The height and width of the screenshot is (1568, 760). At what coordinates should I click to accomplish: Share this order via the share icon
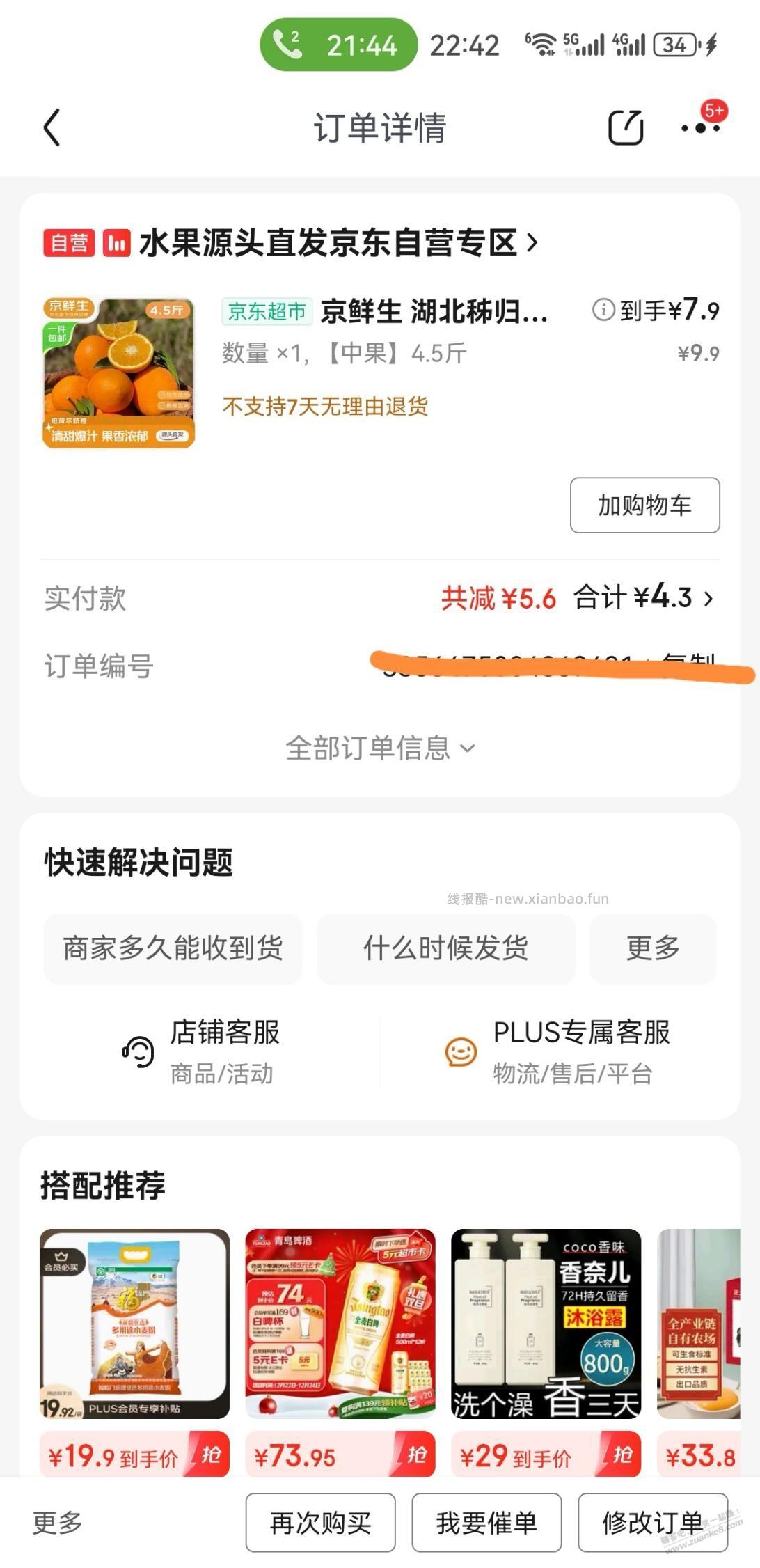tap(624, 128)
